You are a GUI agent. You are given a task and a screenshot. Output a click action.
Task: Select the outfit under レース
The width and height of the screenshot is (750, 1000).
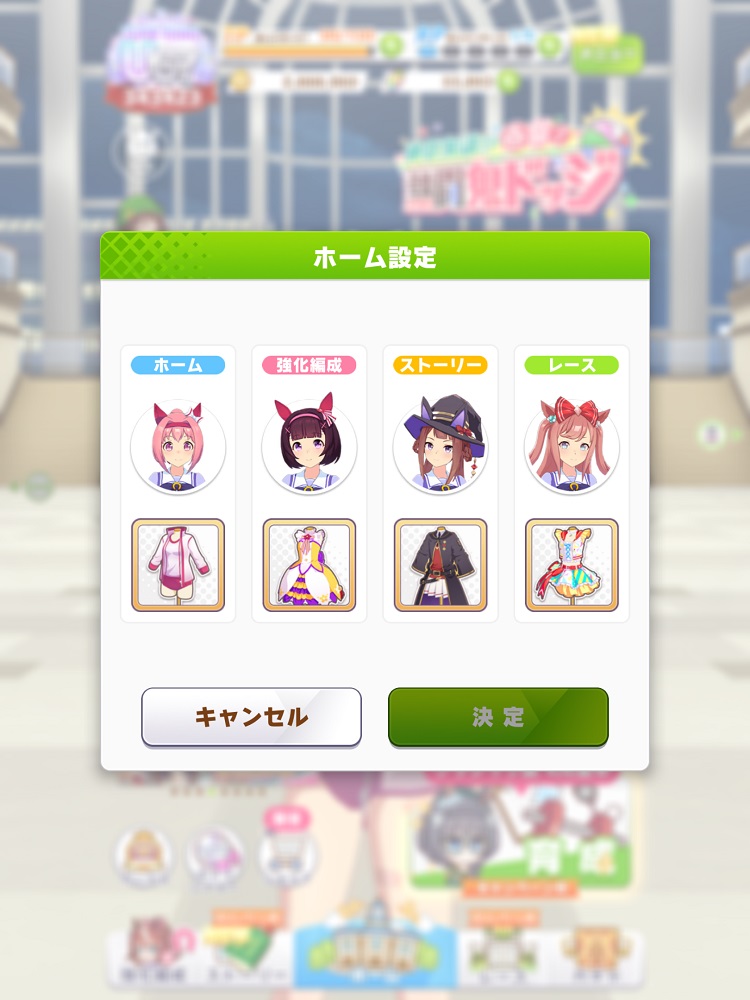[571, 565]
